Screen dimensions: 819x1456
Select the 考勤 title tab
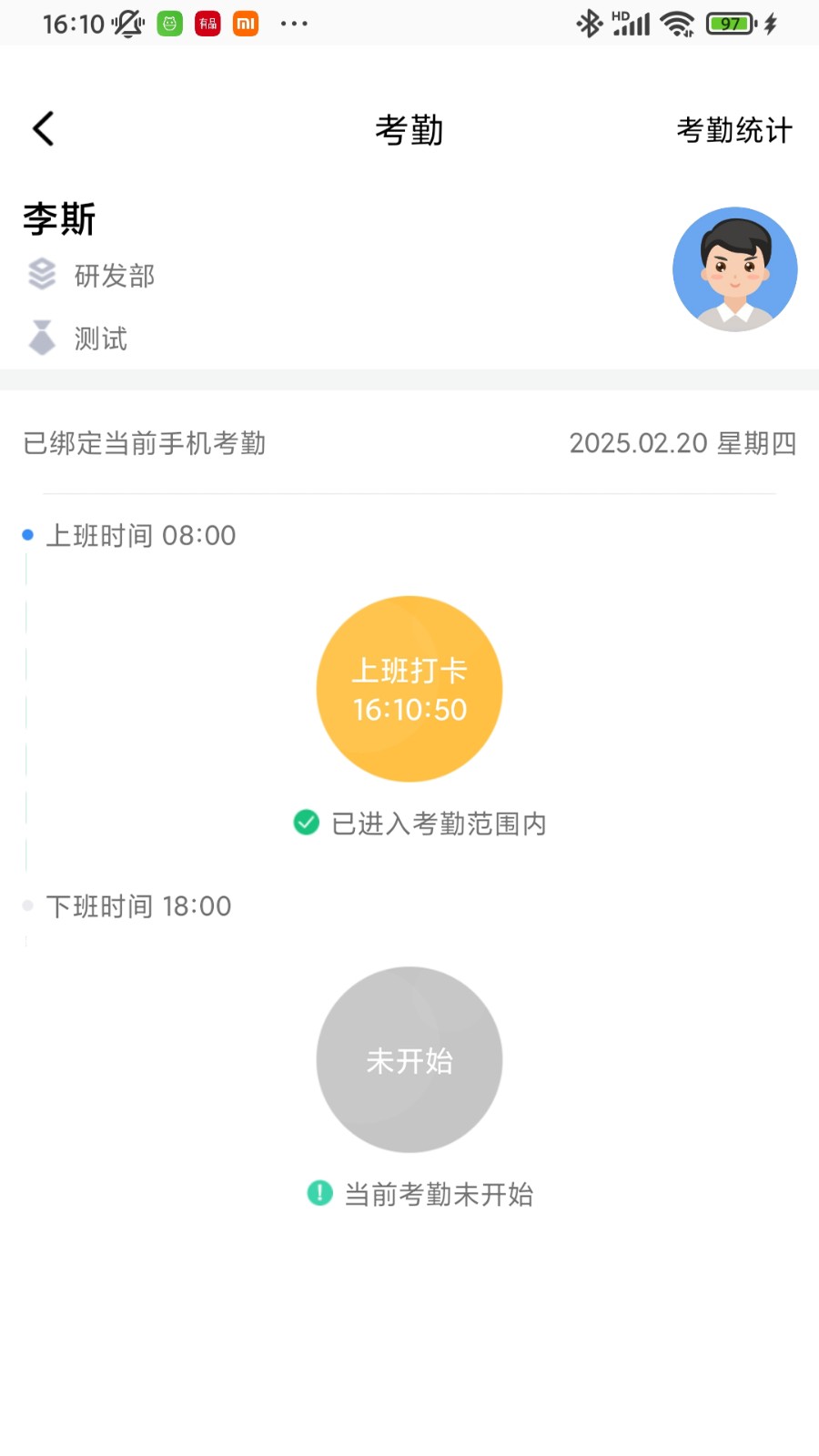coord(409,130)
